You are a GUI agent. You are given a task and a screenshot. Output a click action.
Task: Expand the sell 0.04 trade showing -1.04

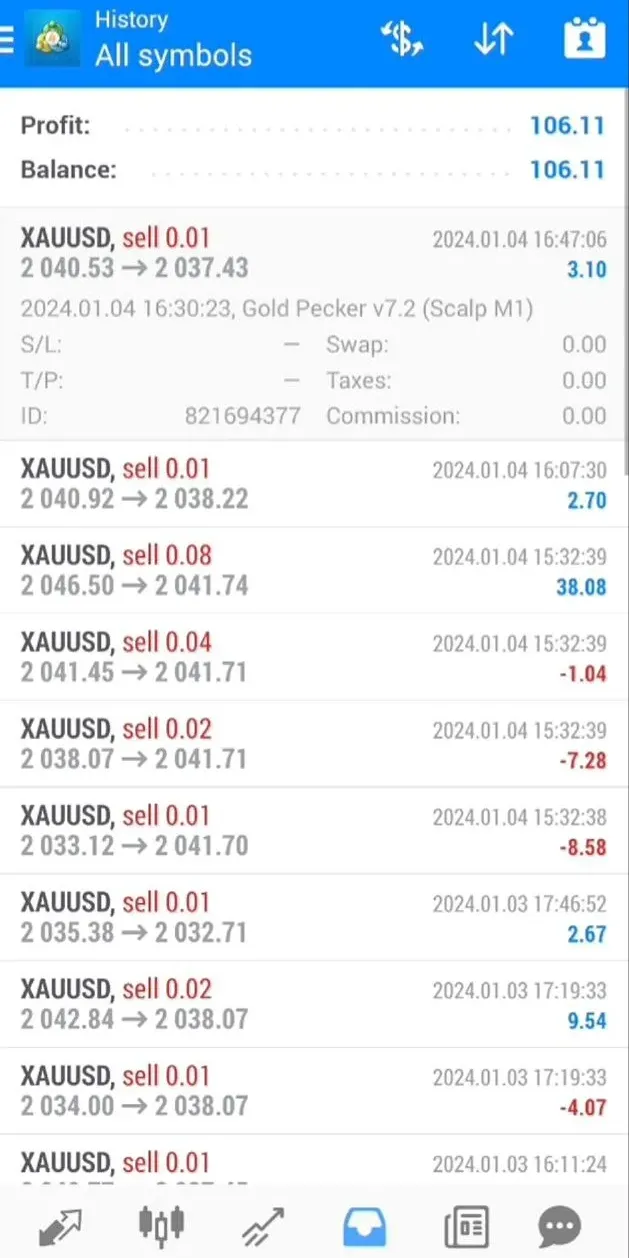314,658
